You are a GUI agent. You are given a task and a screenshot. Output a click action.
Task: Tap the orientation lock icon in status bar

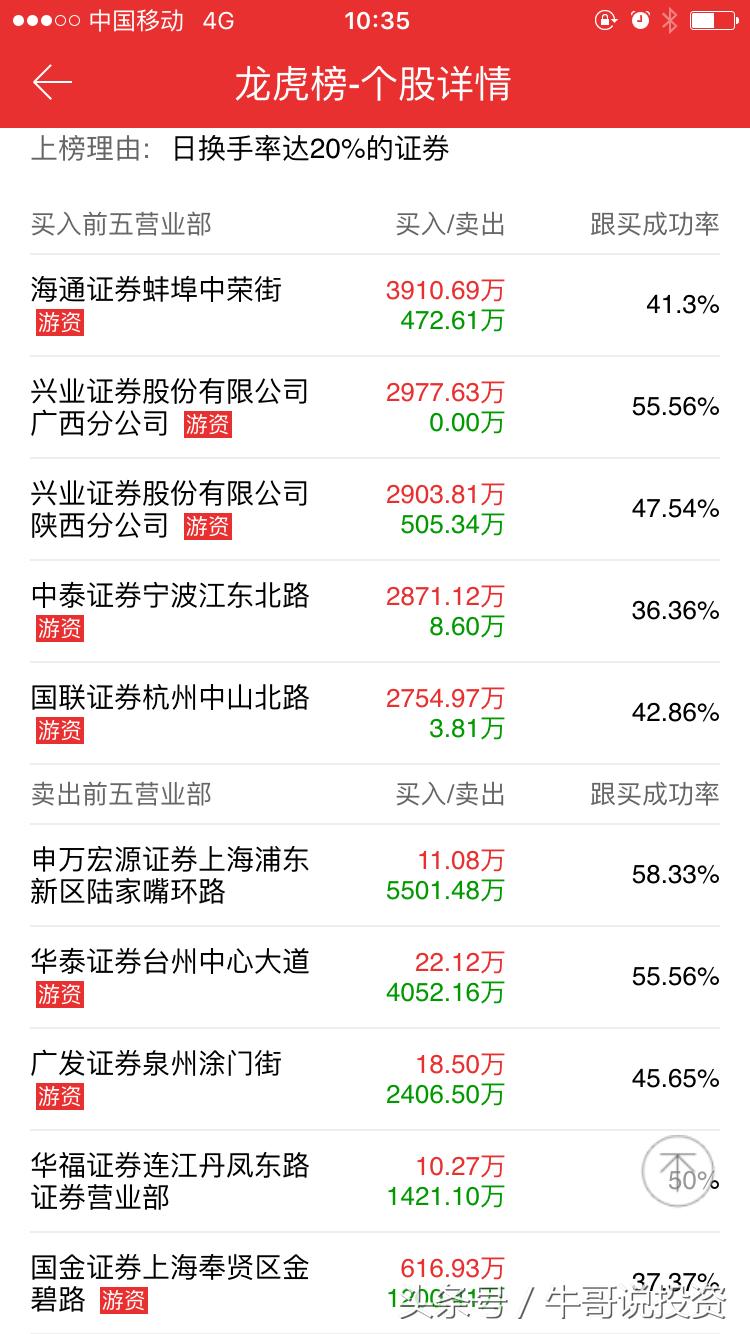tap(608, 19)
